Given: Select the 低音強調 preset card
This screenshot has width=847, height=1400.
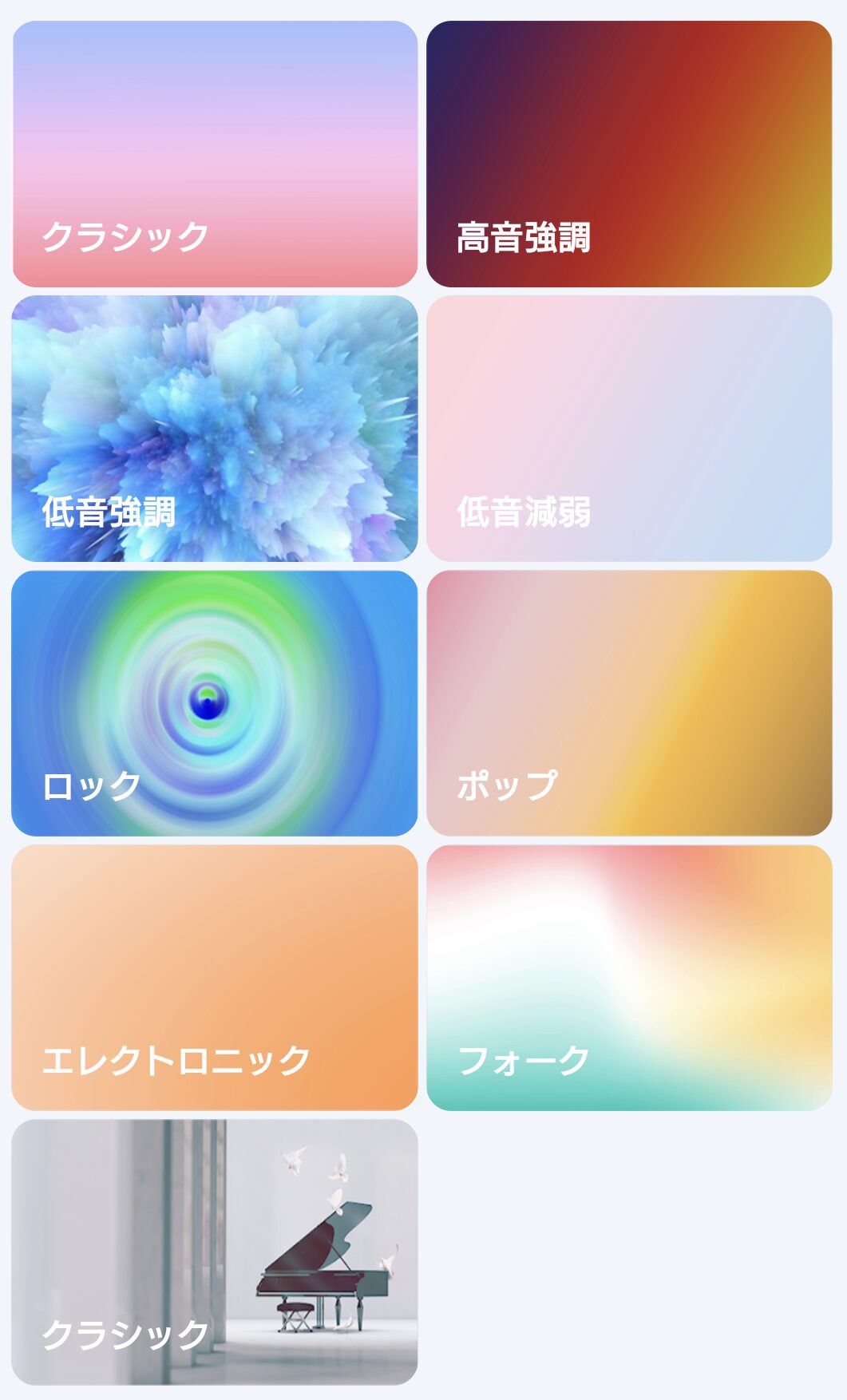Looking at the screenshot, I should tap(215, 429).
